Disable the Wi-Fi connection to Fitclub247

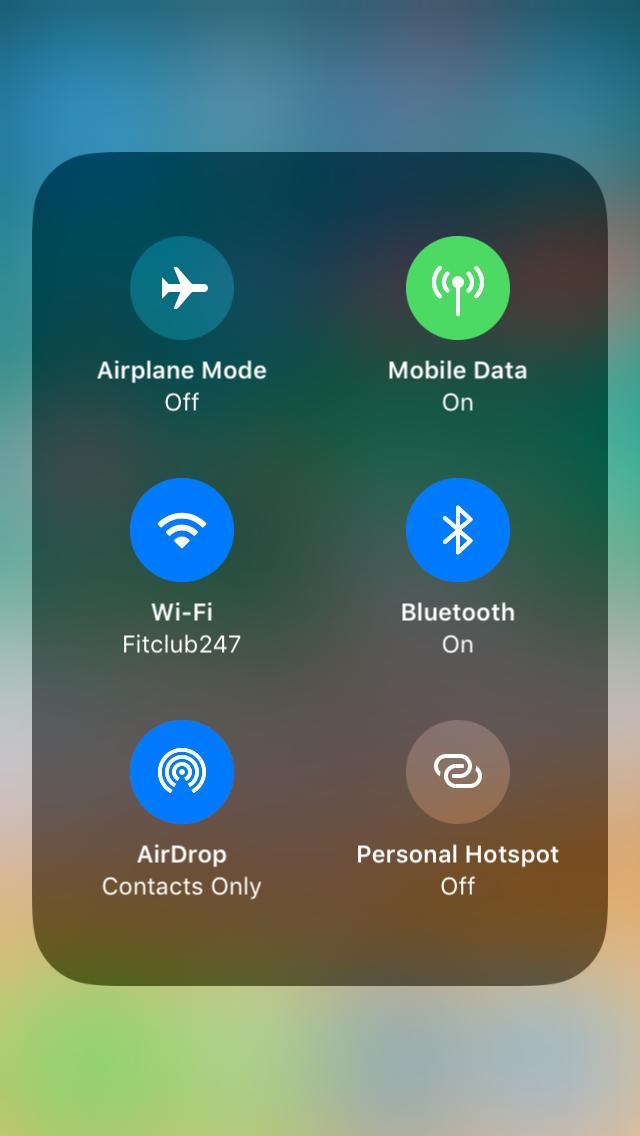click(x=182, y=530)
